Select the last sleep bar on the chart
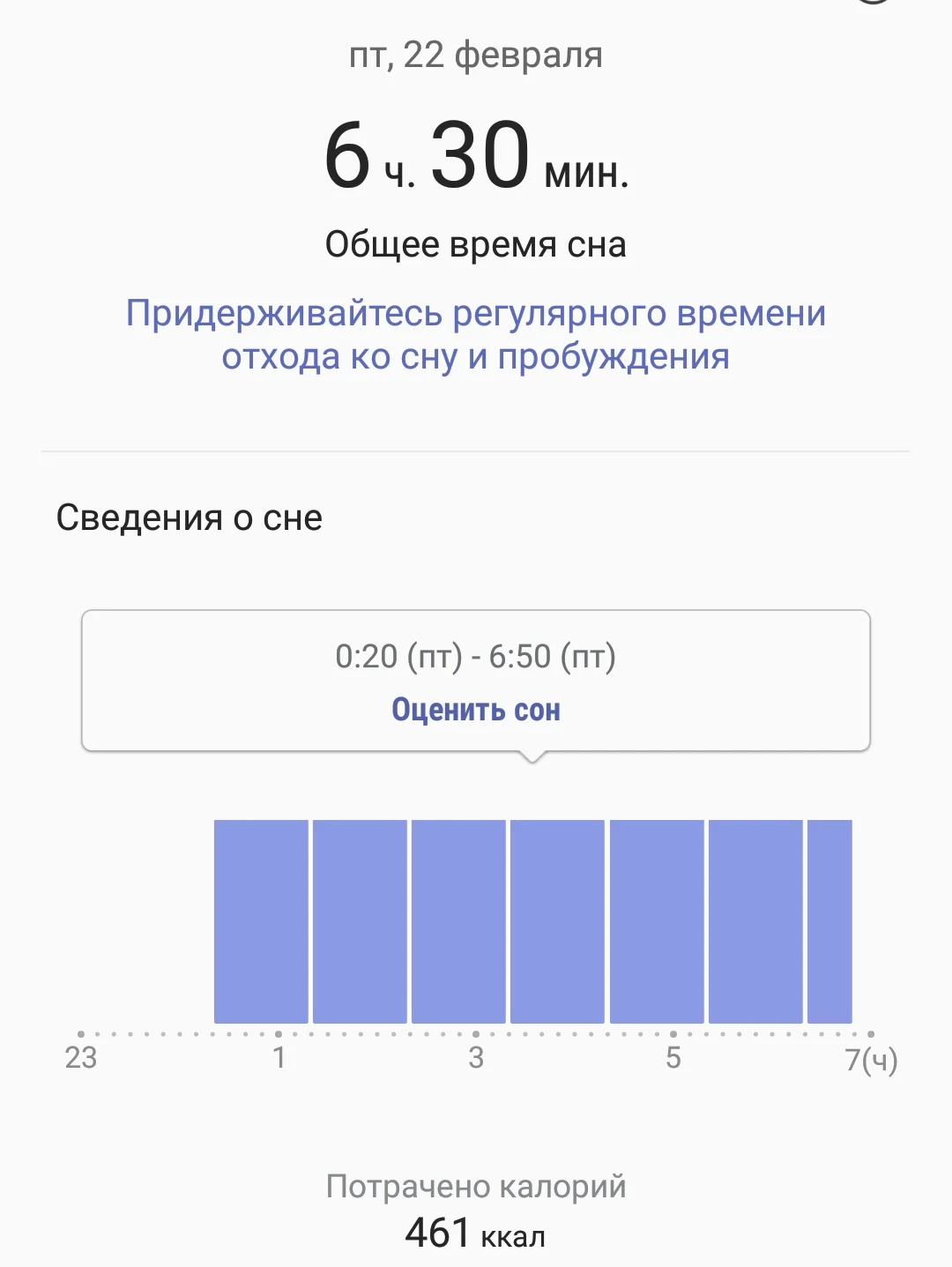952x1267 pixels. point(829,921)
